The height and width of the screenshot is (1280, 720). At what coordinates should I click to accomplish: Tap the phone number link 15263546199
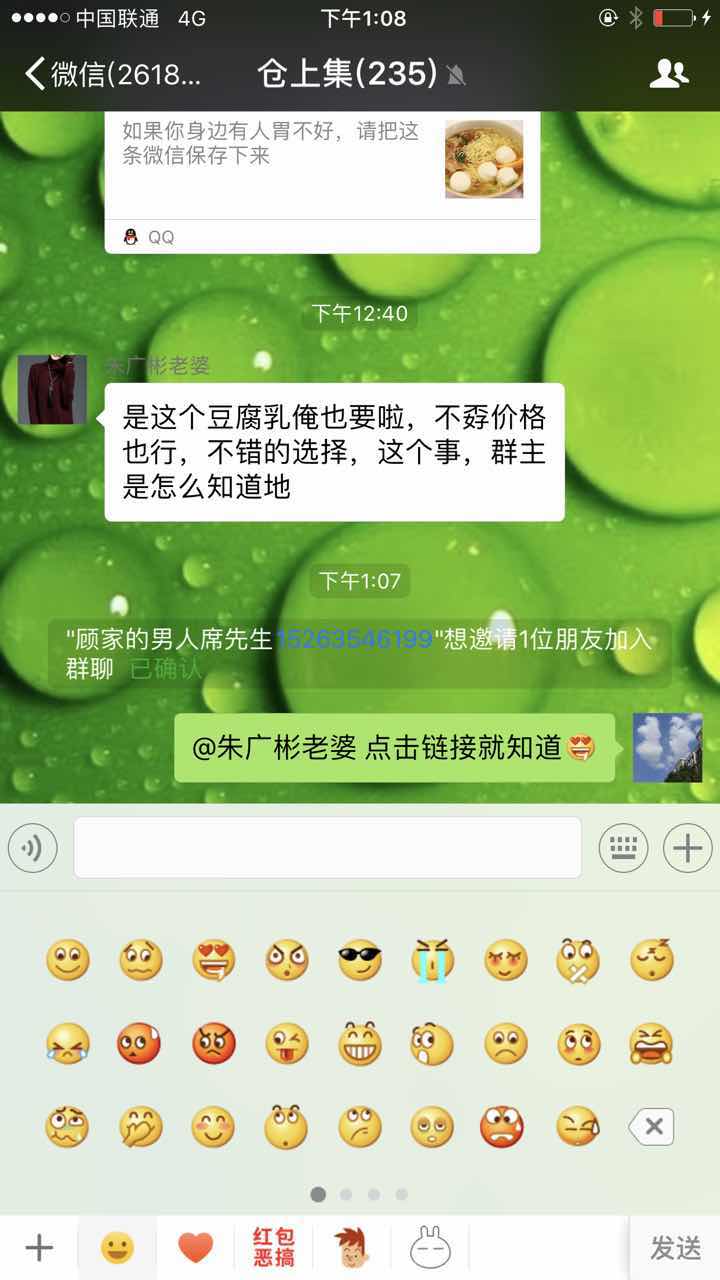point(354,640)
